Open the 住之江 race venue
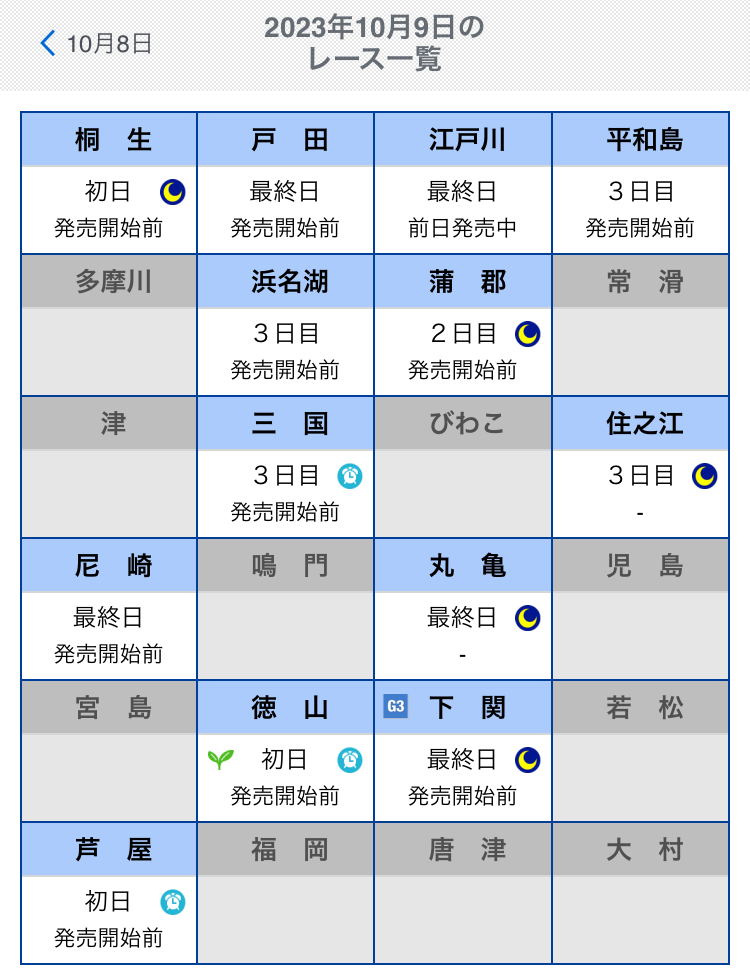This screenshot has height=972, width=750. 640,467
